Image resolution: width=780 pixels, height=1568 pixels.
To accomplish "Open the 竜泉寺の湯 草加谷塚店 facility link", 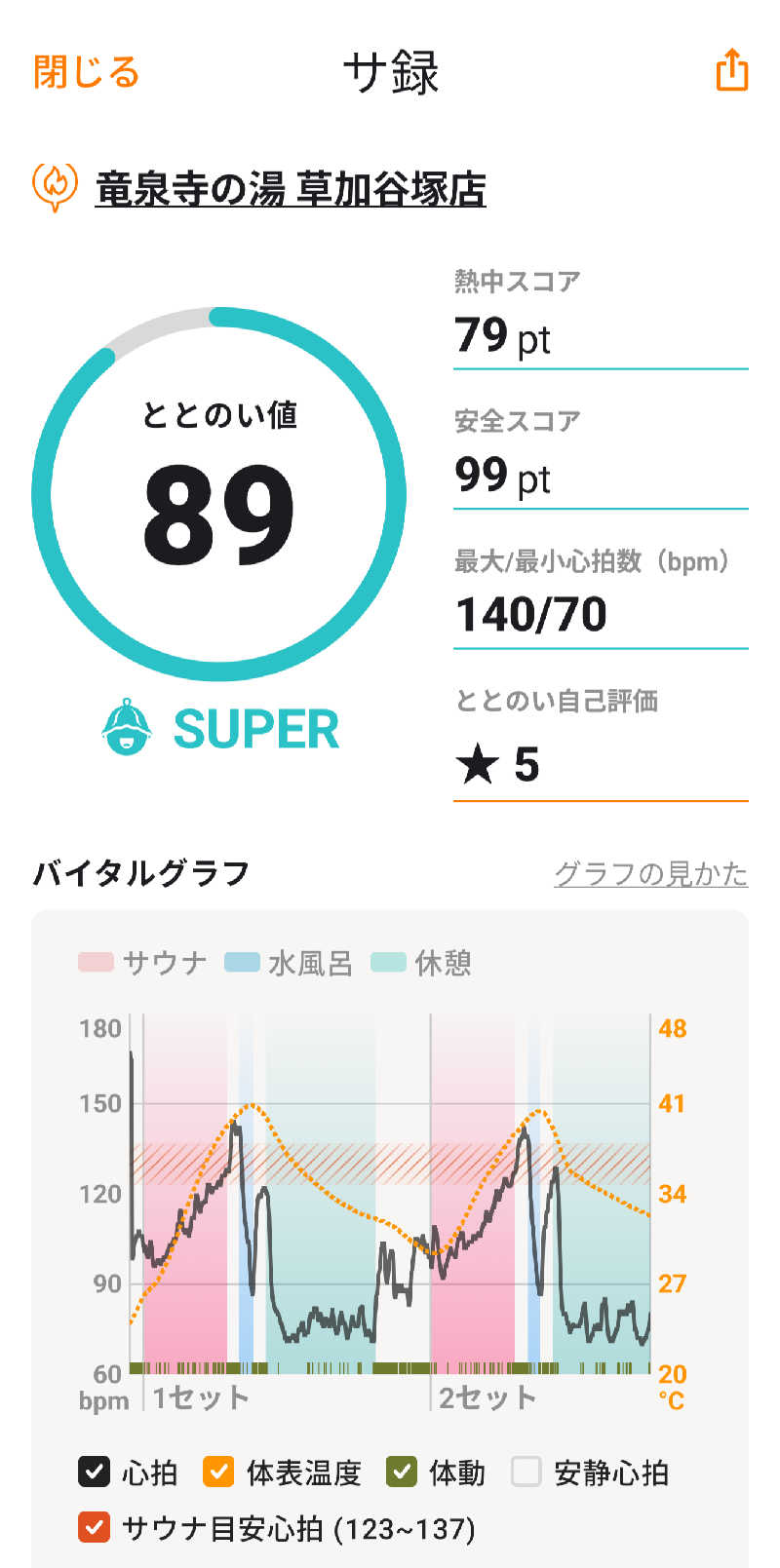I will (x=291, y=189).
